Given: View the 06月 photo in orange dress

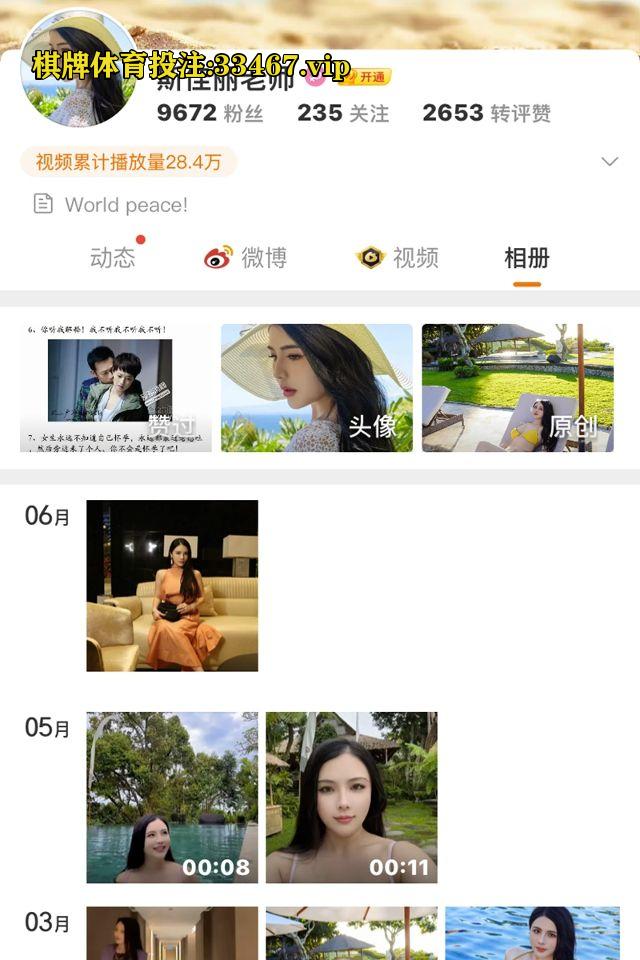Looking at the screenshot, I should (x=172, y=586).
